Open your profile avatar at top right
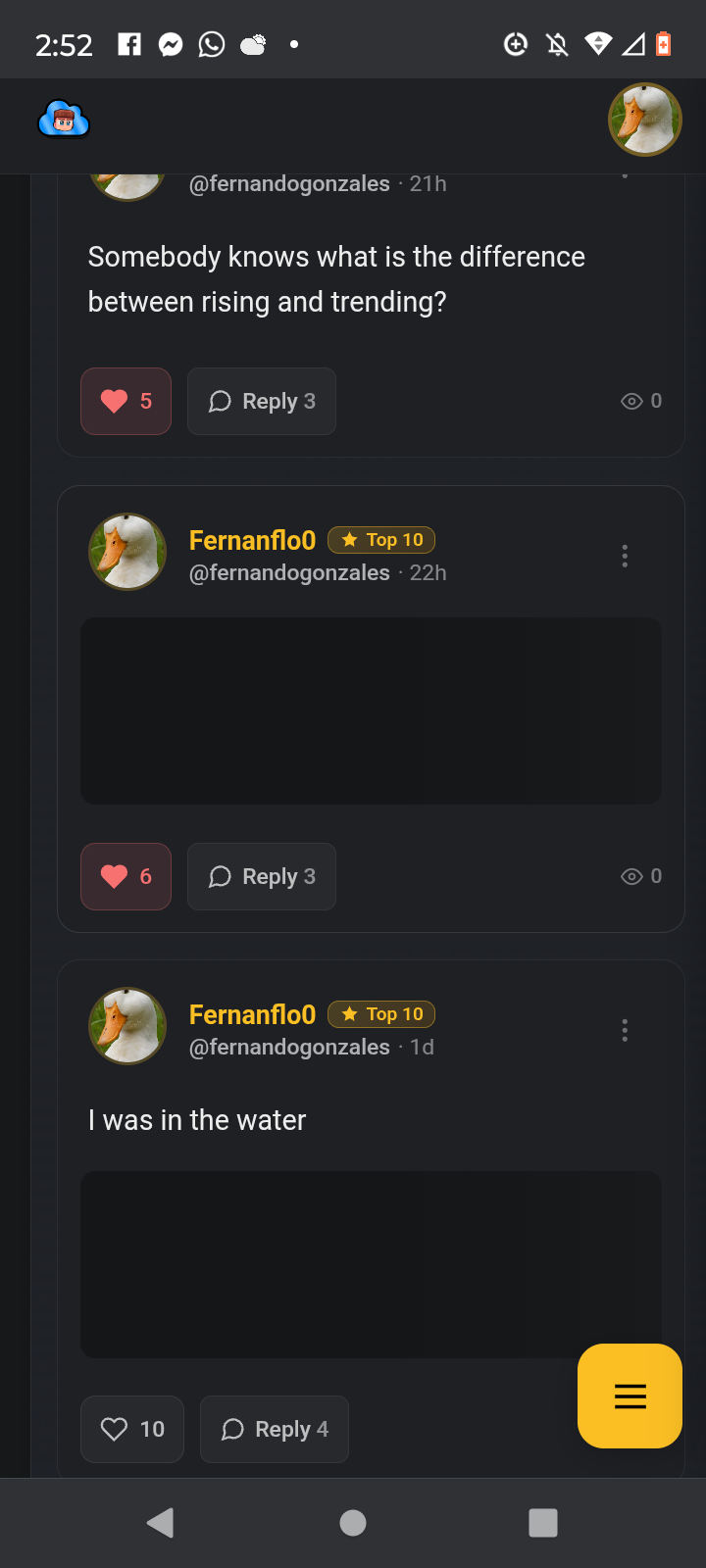706x1568 pixels. point(644,119)
